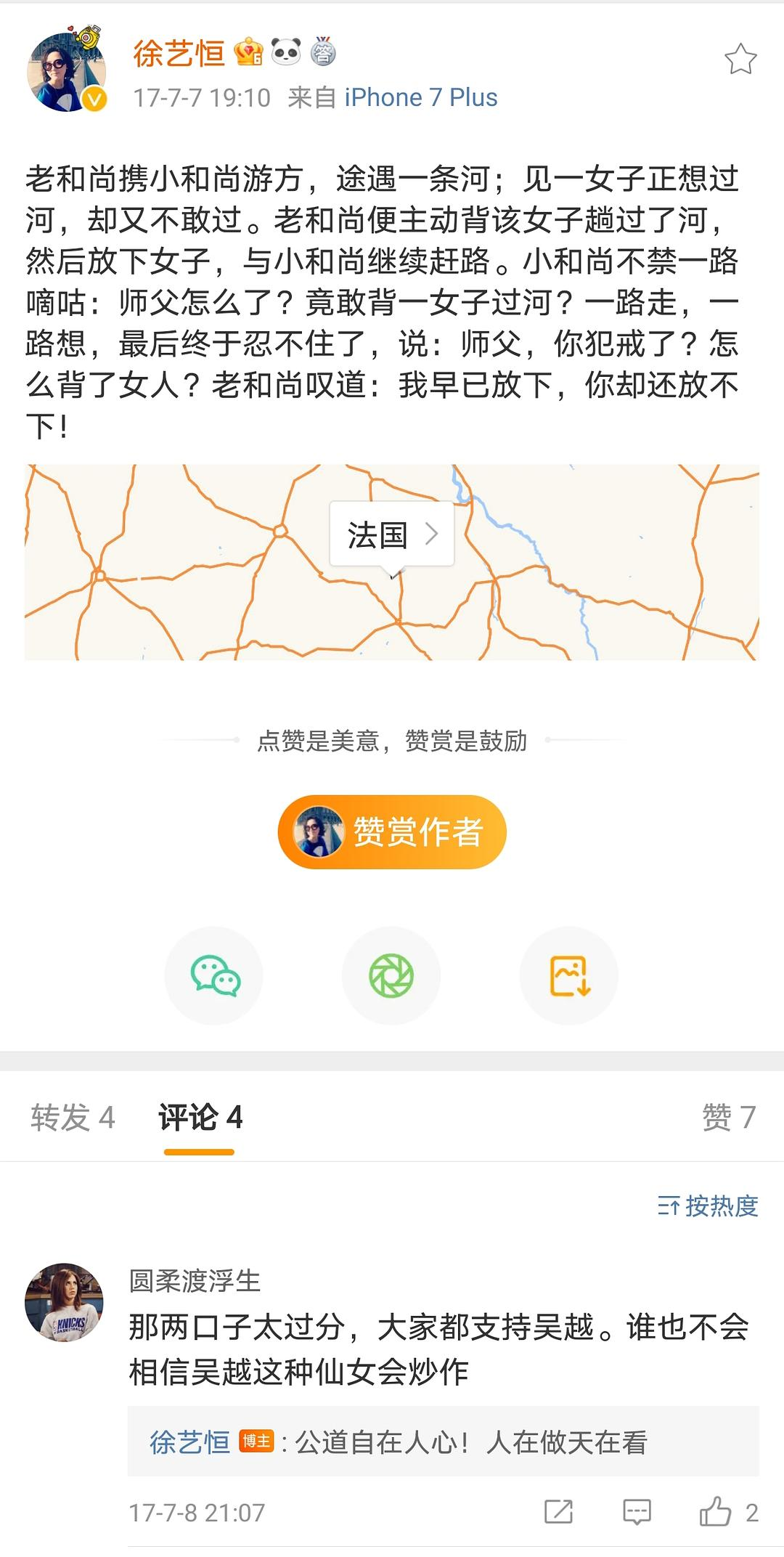Reply to 圆柔渡浮生's comment
This screenshot has width=784, height=1557.
637,1513
